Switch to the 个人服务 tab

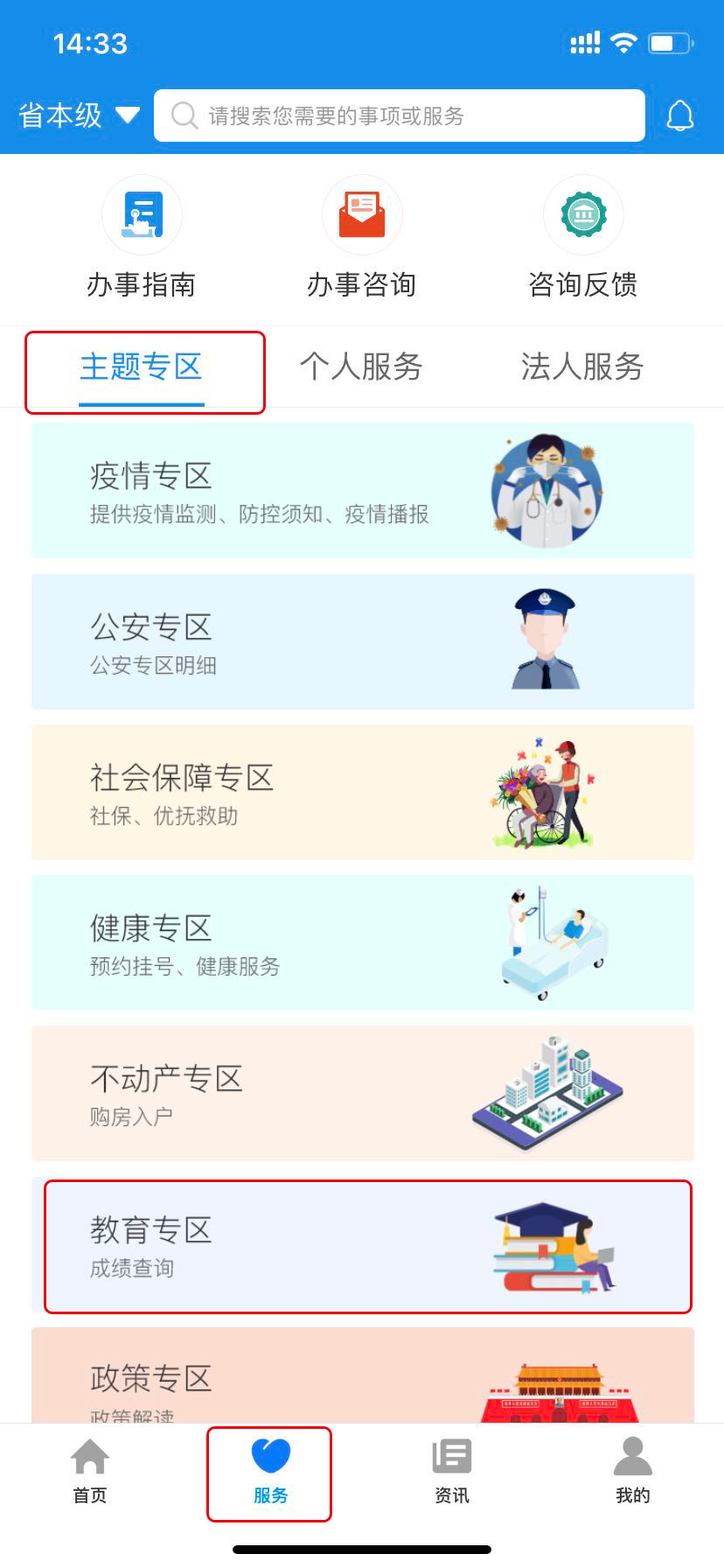pyautogui.click(x=361, y=367)
